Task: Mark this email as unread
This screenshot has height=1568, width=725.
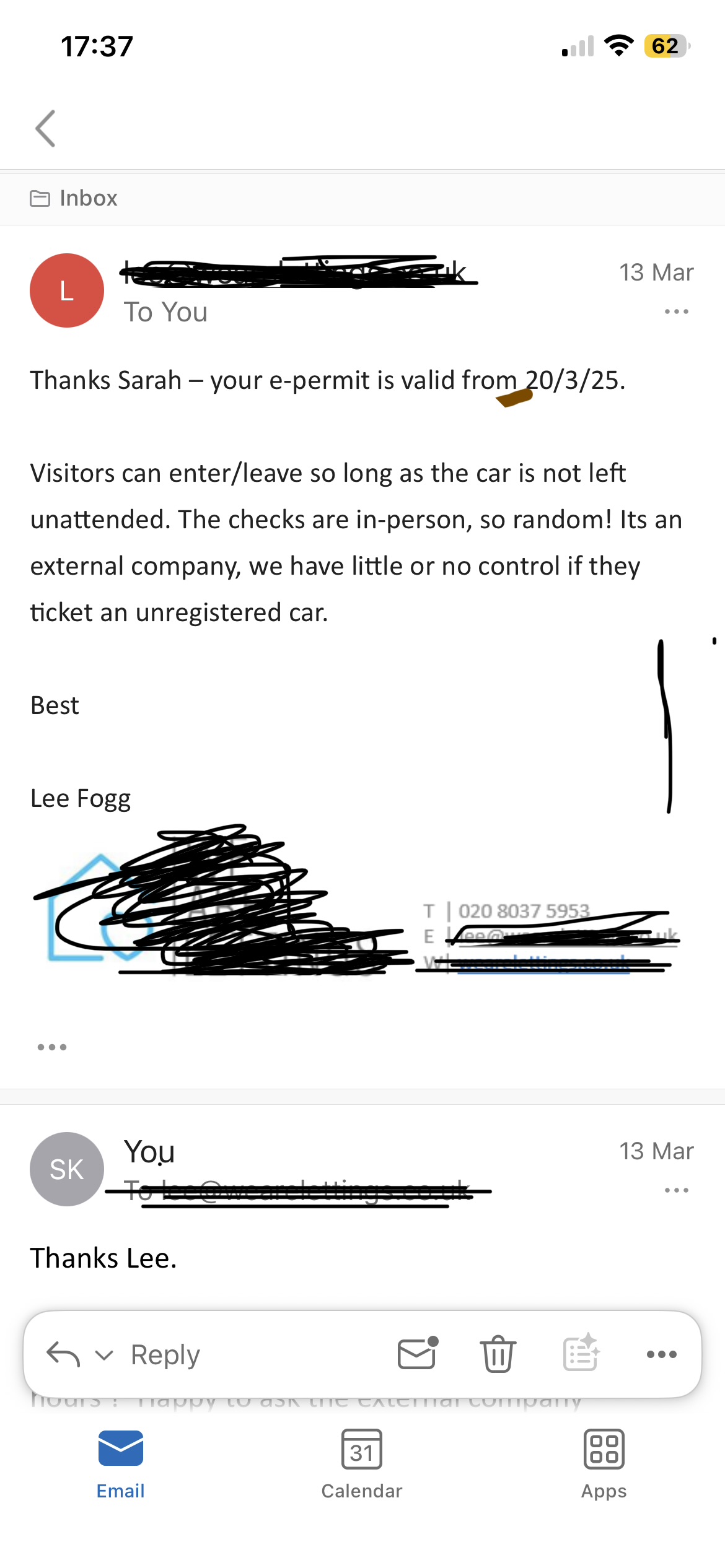Action: click(x=417, y=1354)
